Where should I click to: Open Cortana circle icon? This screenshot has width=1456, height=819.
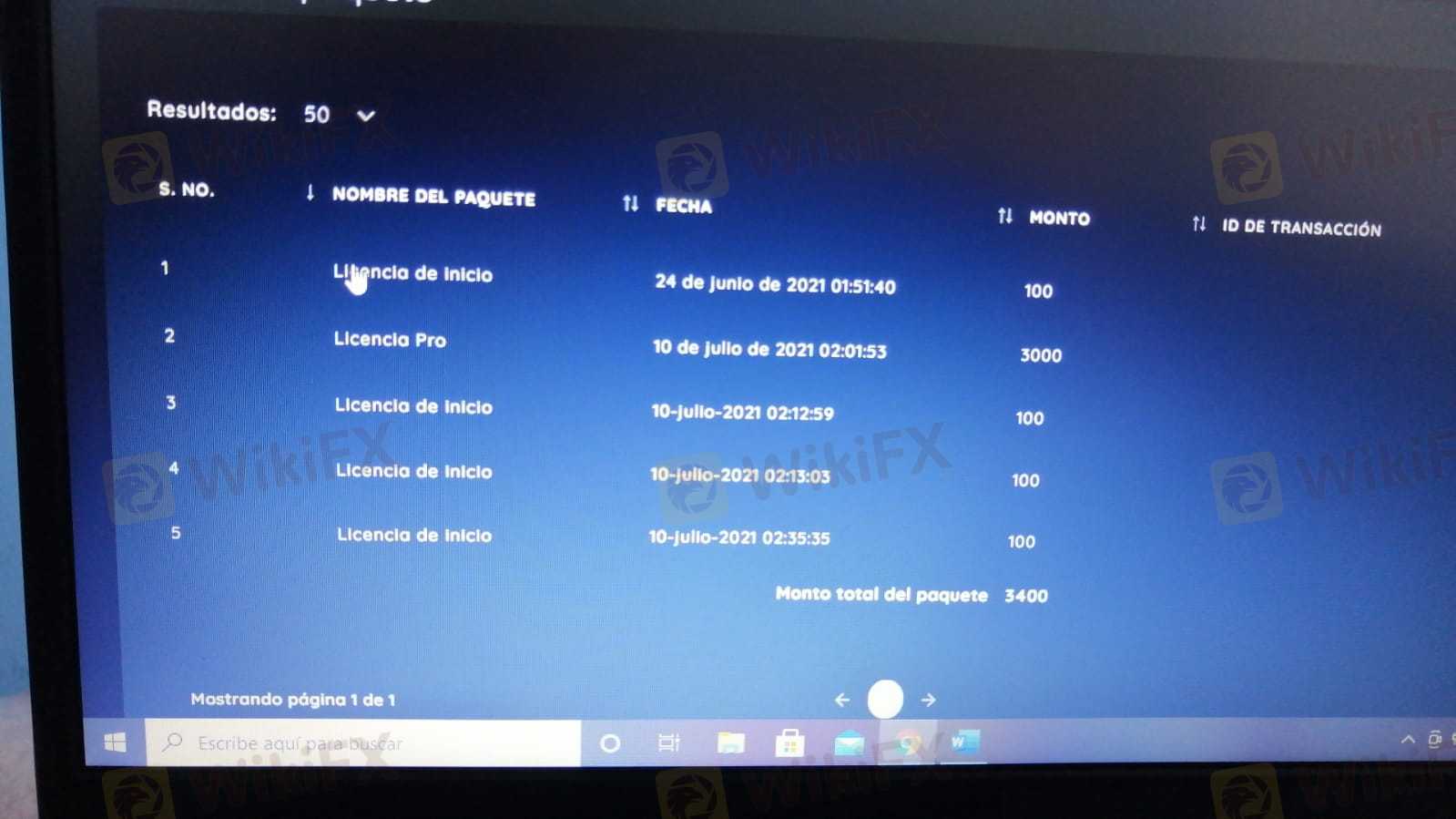tap(610, 743)
